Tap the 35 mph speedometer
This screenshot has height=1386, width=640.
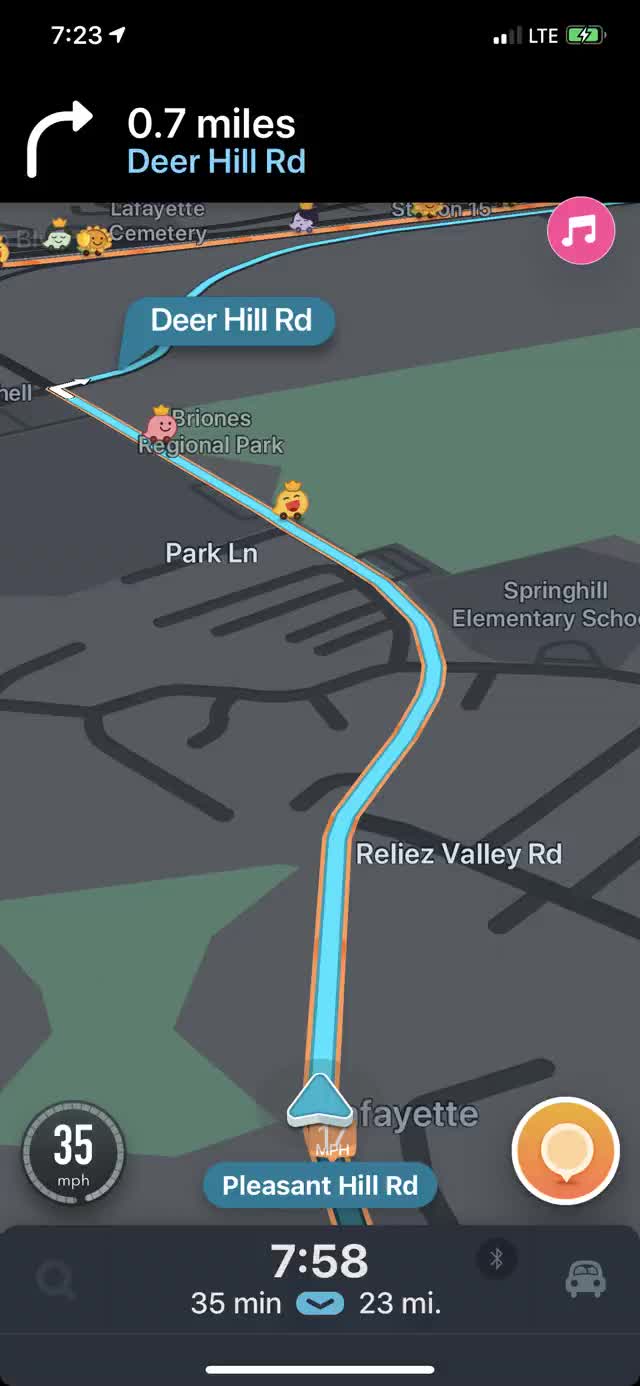click(73, 1155)
